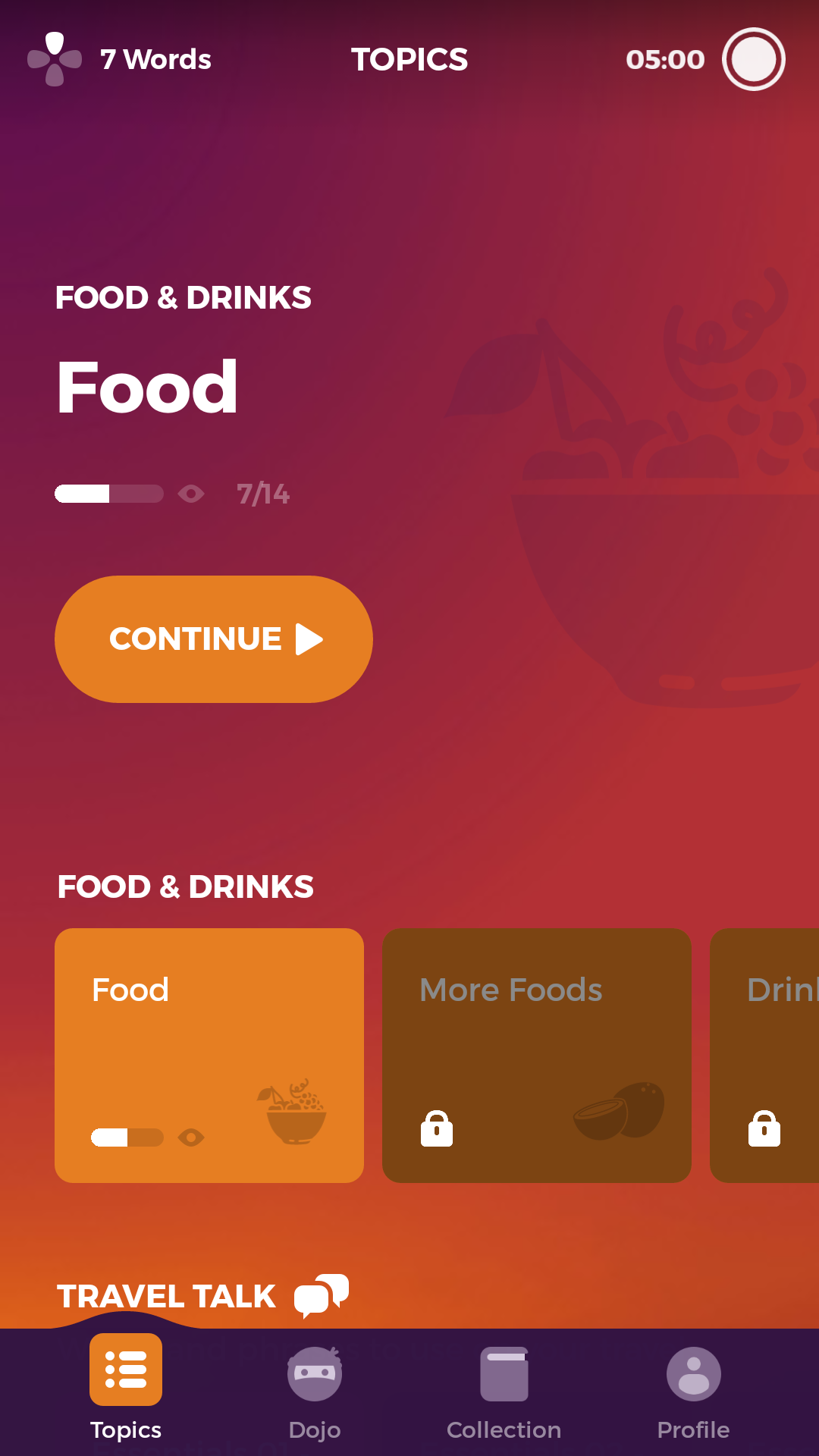819x1456 pixels.
Task: Toggle the eye icon next to 7/14 progress
Action: pyautogui.click(x=192, y=494)
